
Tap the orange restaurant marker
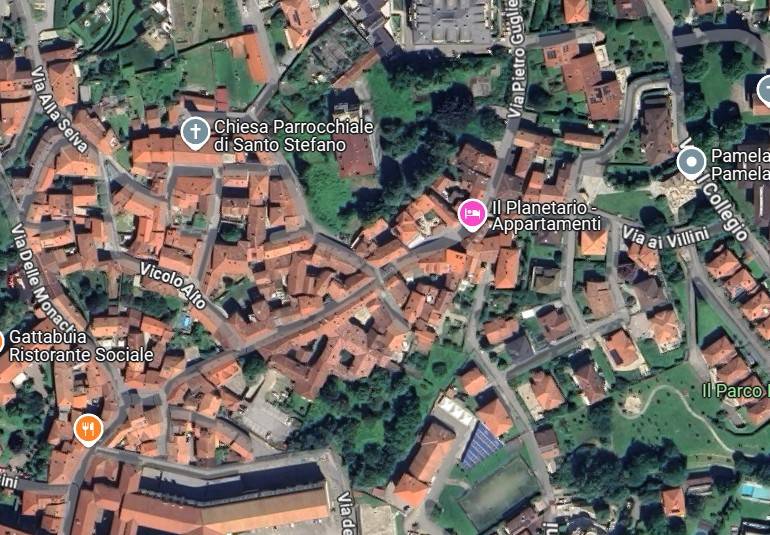[88, 430]
